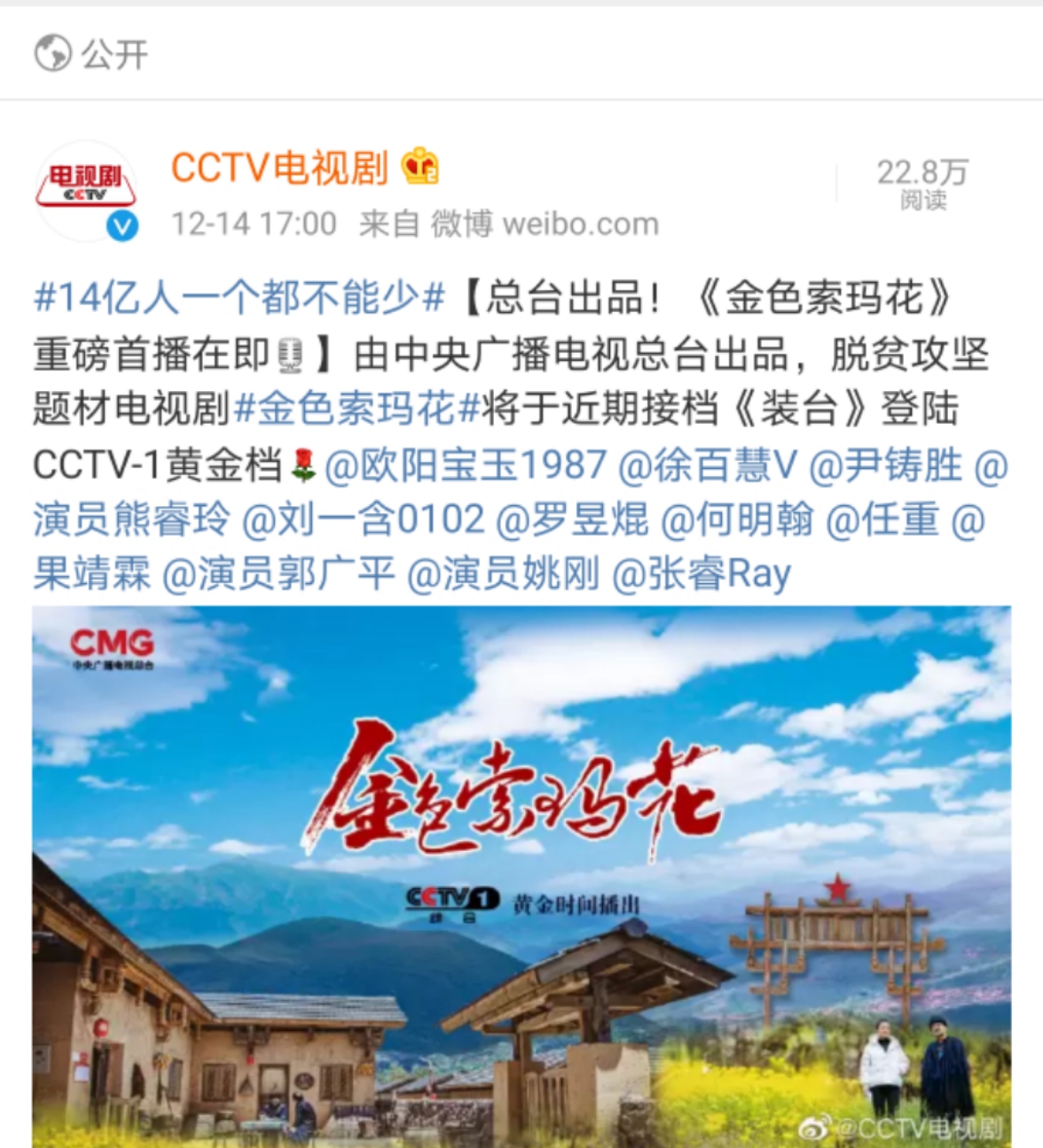View the 金色索玛花 poster image

521,876
